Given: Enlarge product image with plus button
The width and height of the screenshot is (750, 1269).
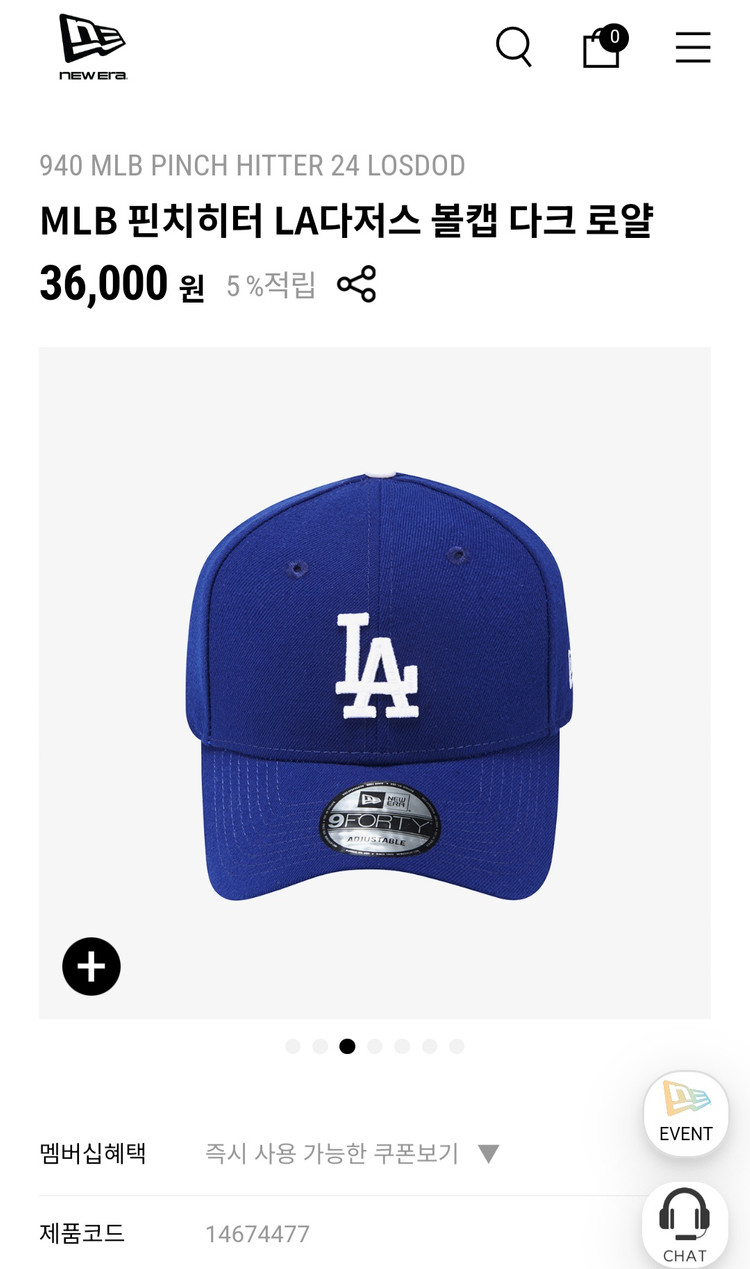Looking at the screenshot, I should click(91, 966).
